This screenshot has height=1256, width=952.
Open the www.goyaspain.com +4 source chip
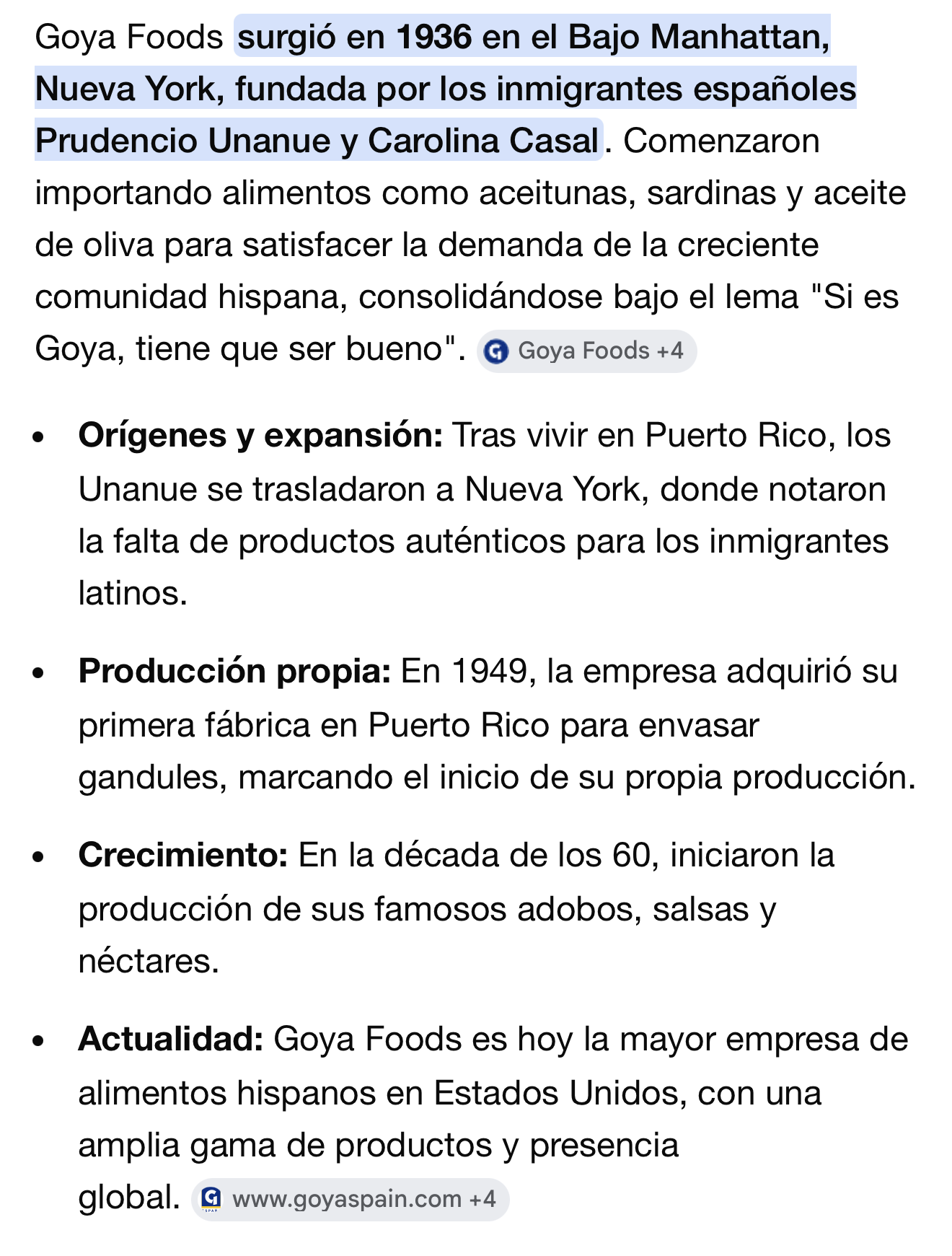click(351, 1199)
